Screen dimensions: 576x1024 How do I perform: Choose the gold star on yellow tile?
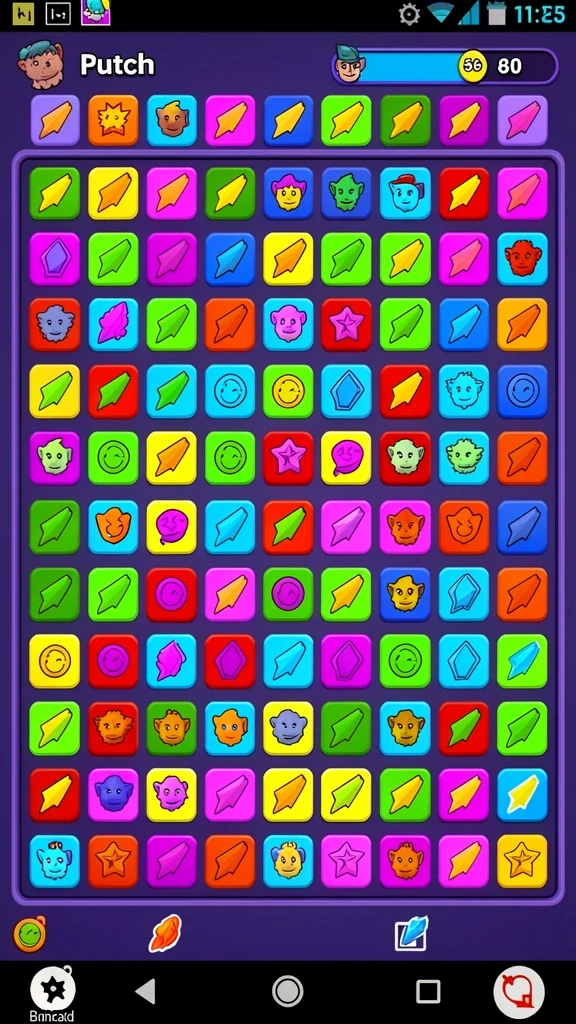[522, 861]
